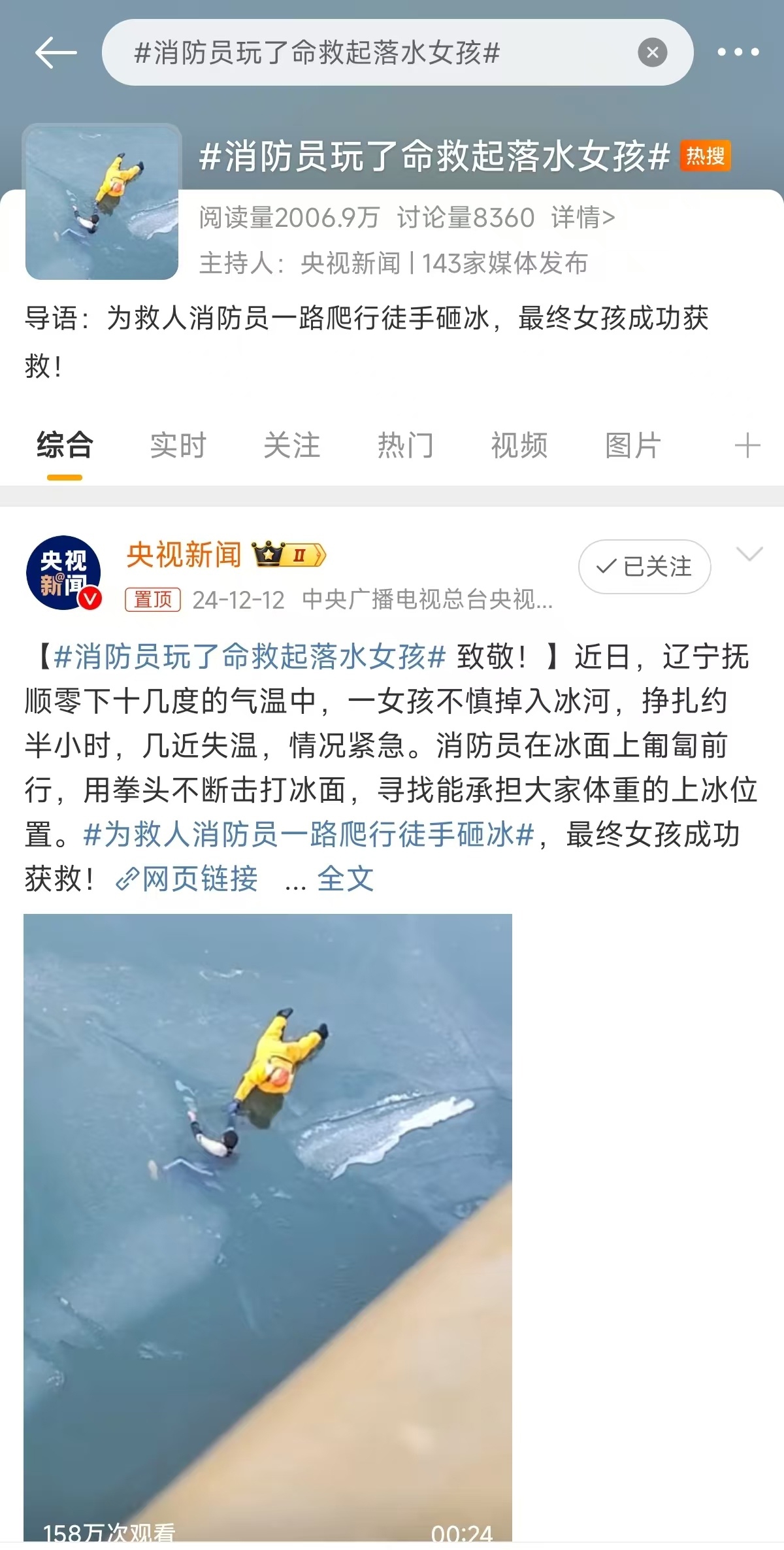Expand the post options chevron
This screenshot has height=1550, width=784.
coord(749,554)
